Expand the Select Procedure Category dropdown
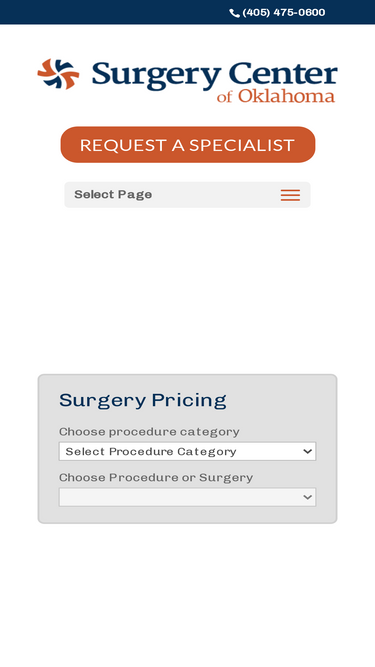Screen dimensions: 375x667 point(188,451)
